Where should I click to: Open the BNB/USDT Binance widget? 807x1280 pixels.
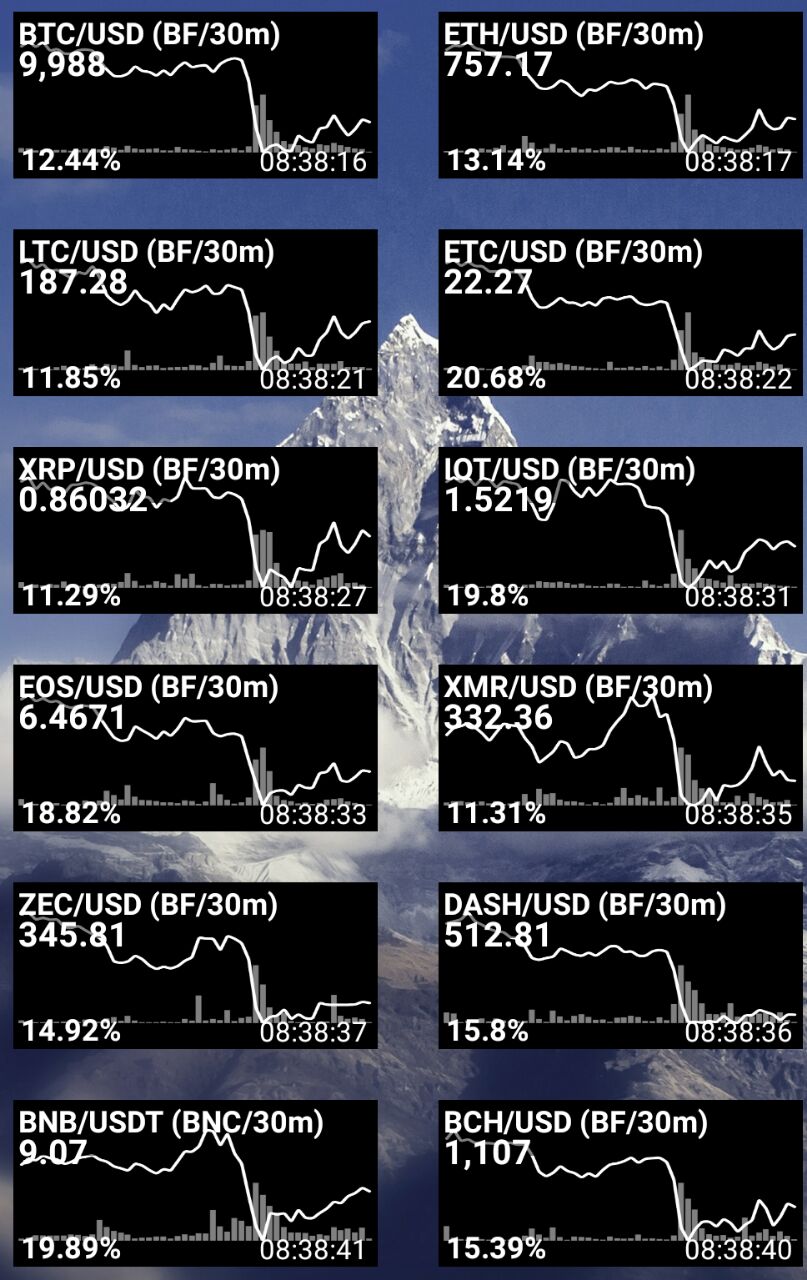pyautogui.click(x=195, y=1183)
